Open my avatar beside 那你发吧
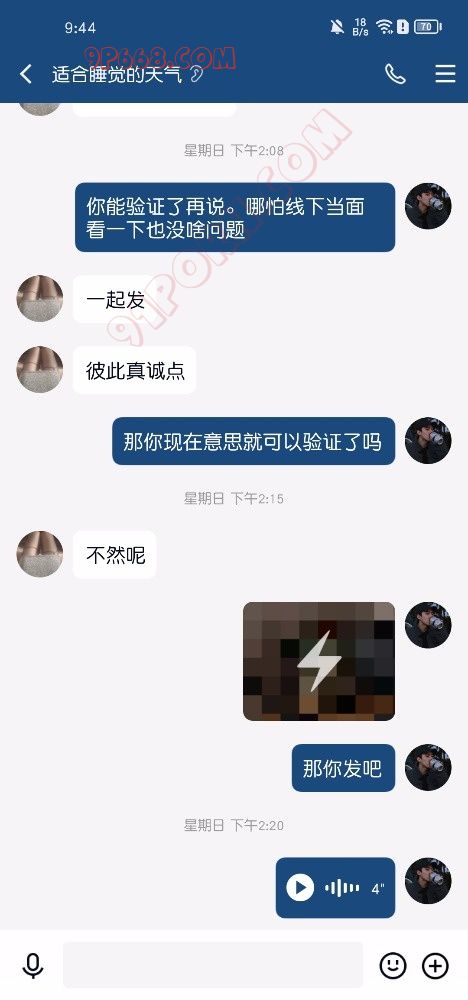 (x=428, y=767)
